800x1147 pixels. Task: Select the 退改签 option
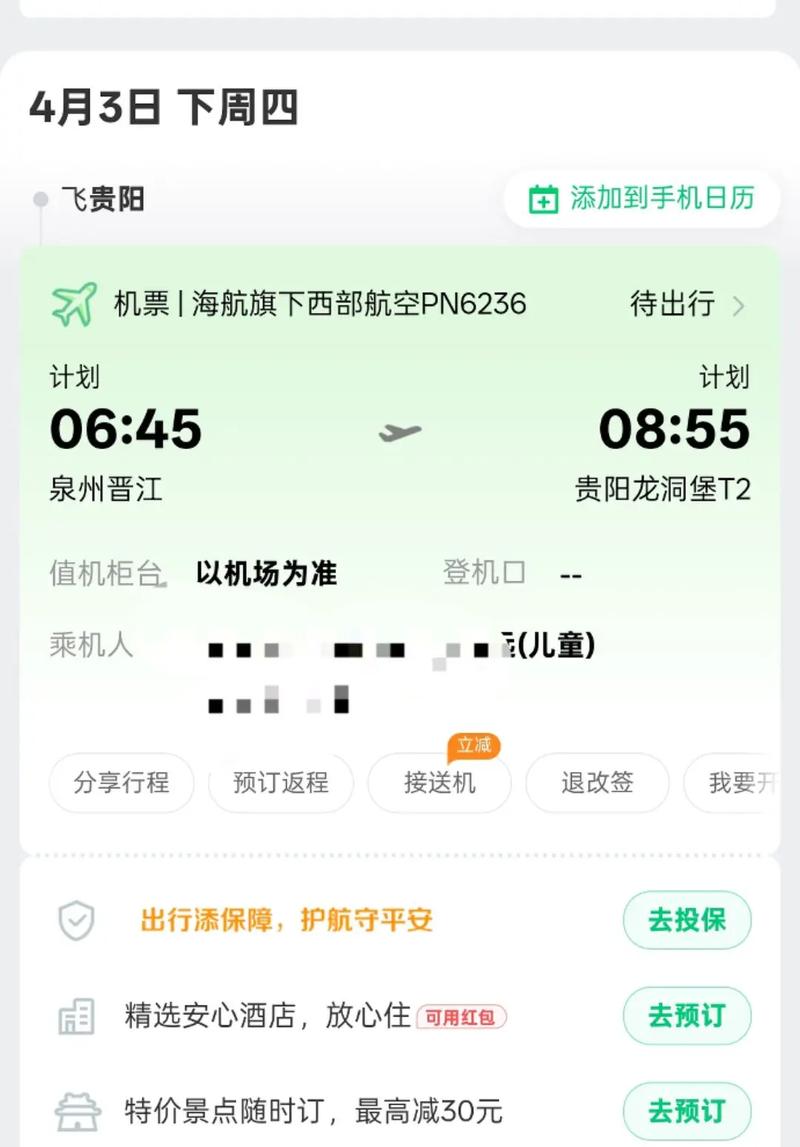(x=597, y=783)
